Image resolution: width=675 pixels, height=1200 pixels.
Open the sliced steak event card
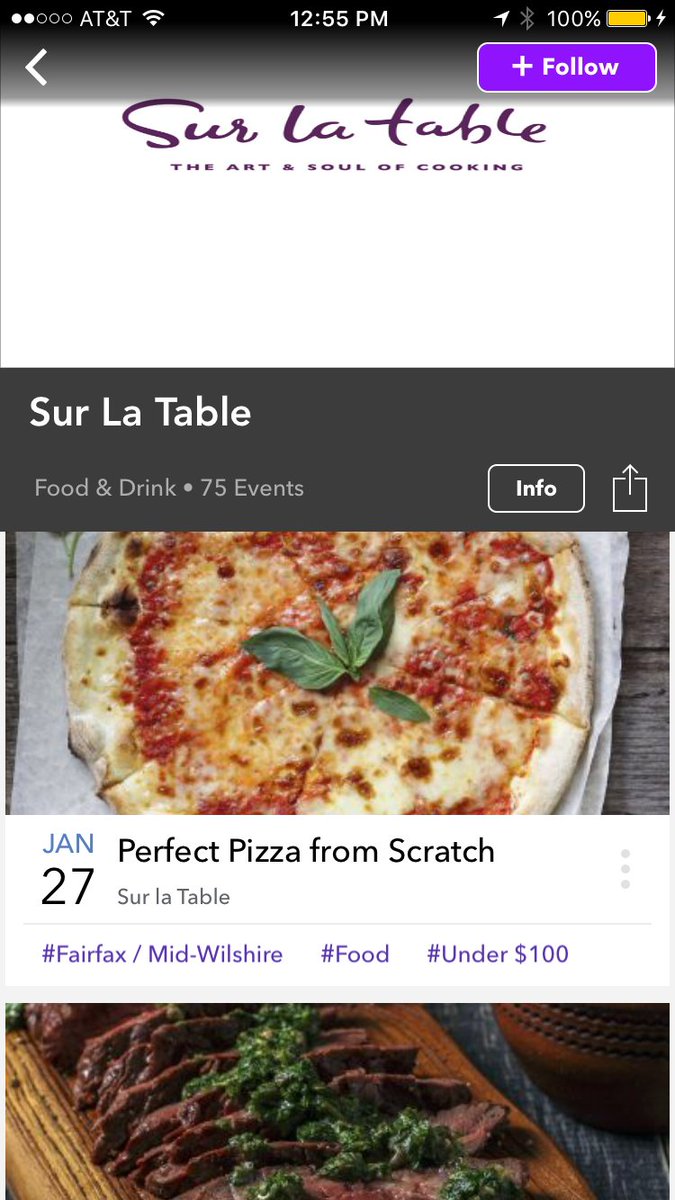point(337,1100)
